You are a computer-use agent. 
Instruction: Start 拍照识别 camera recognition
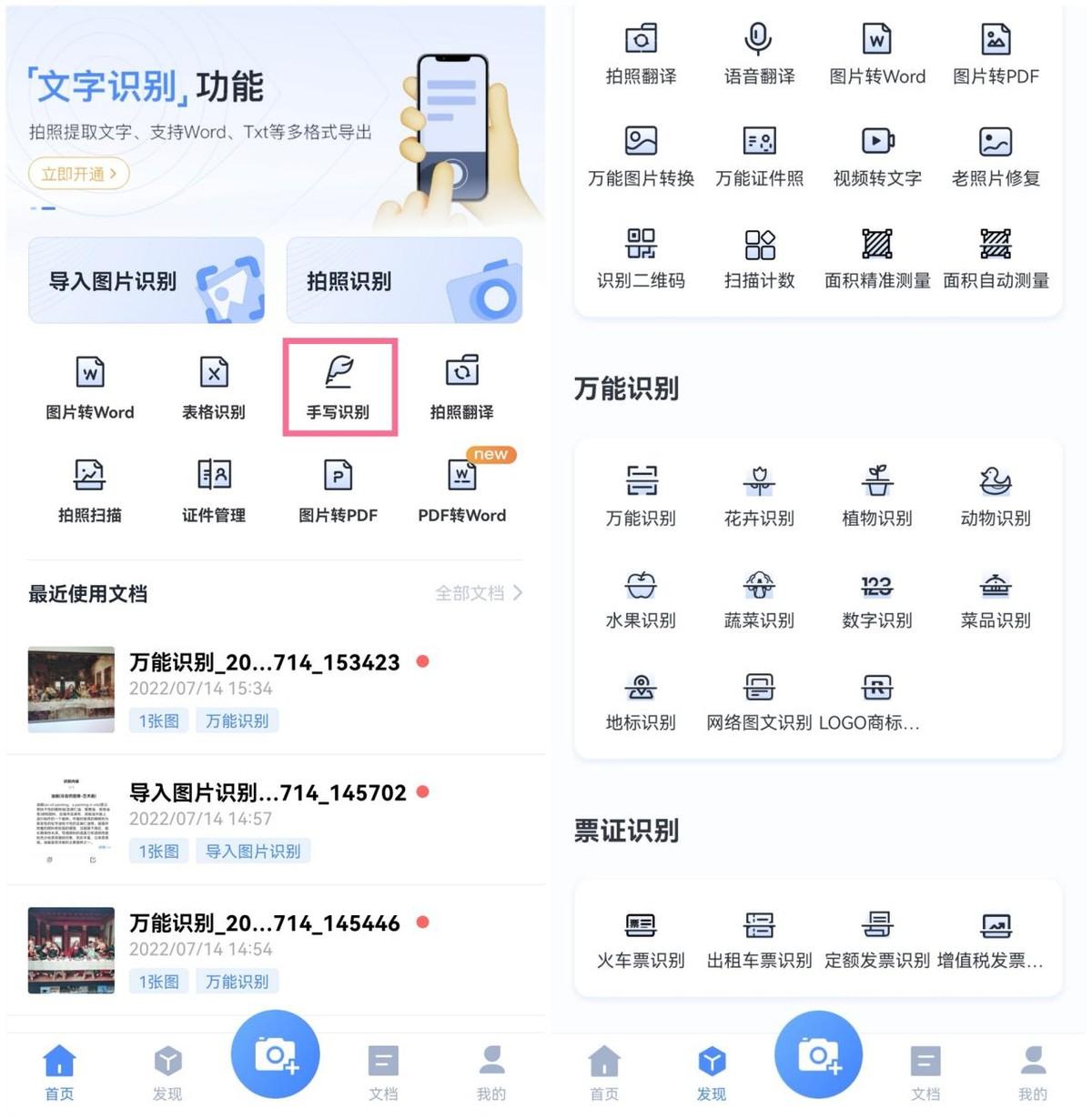pos(404,281)
